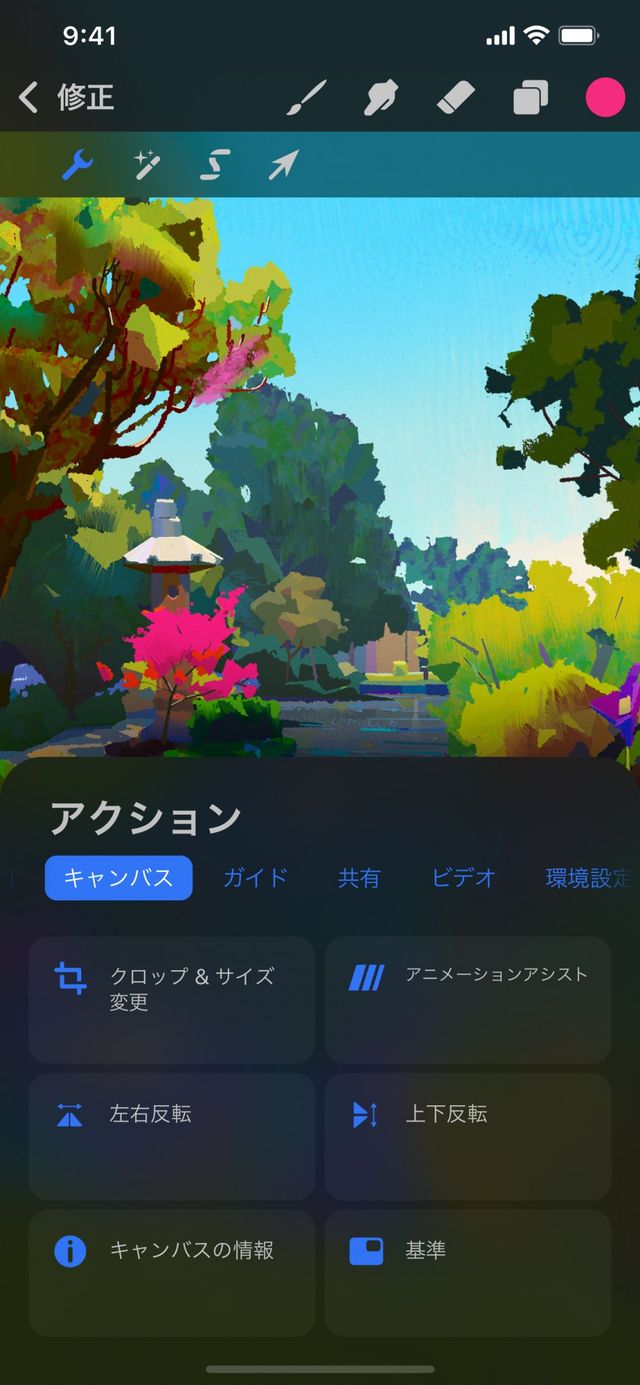Screen dimensions: 640x1385
Task: Open the layers panel
Action: click(530, 98)
